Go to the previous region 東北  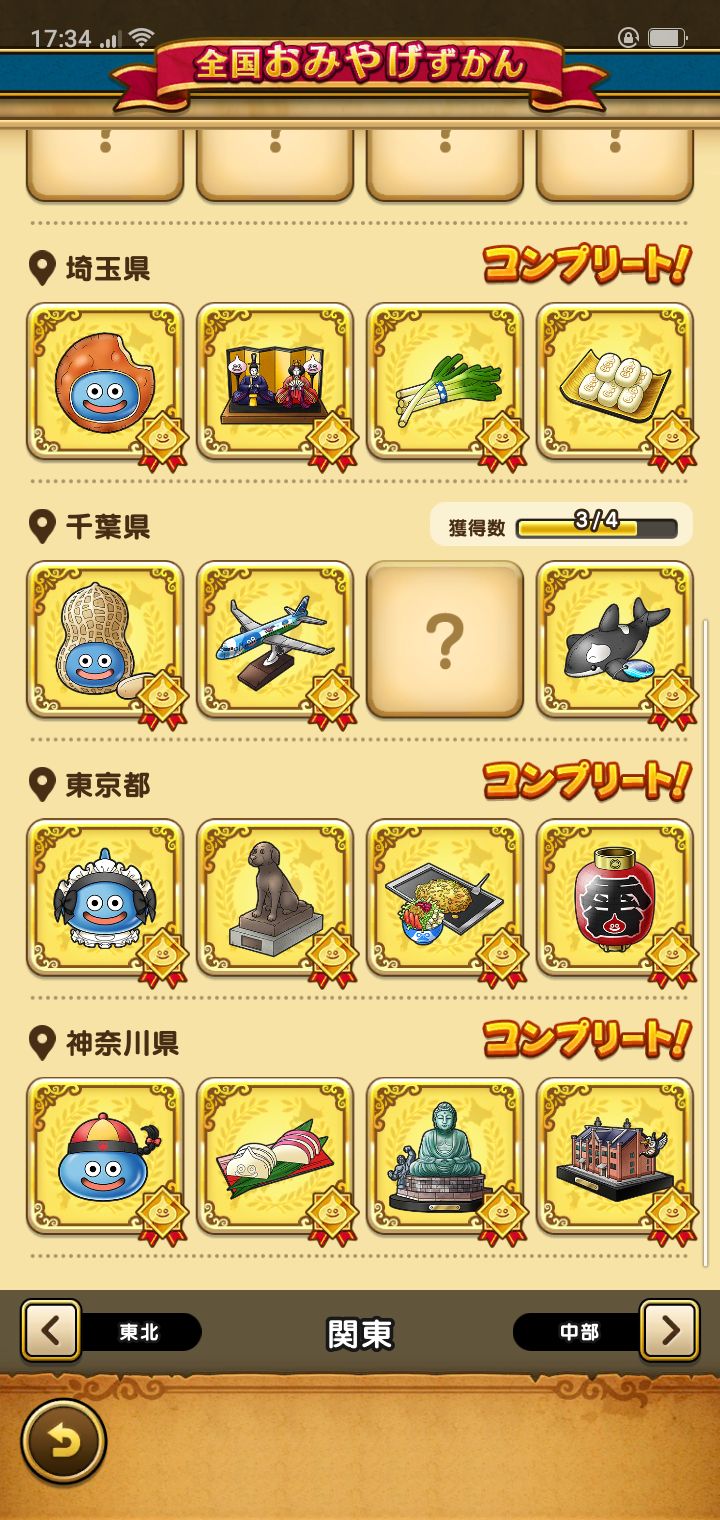click(51, 1331)
